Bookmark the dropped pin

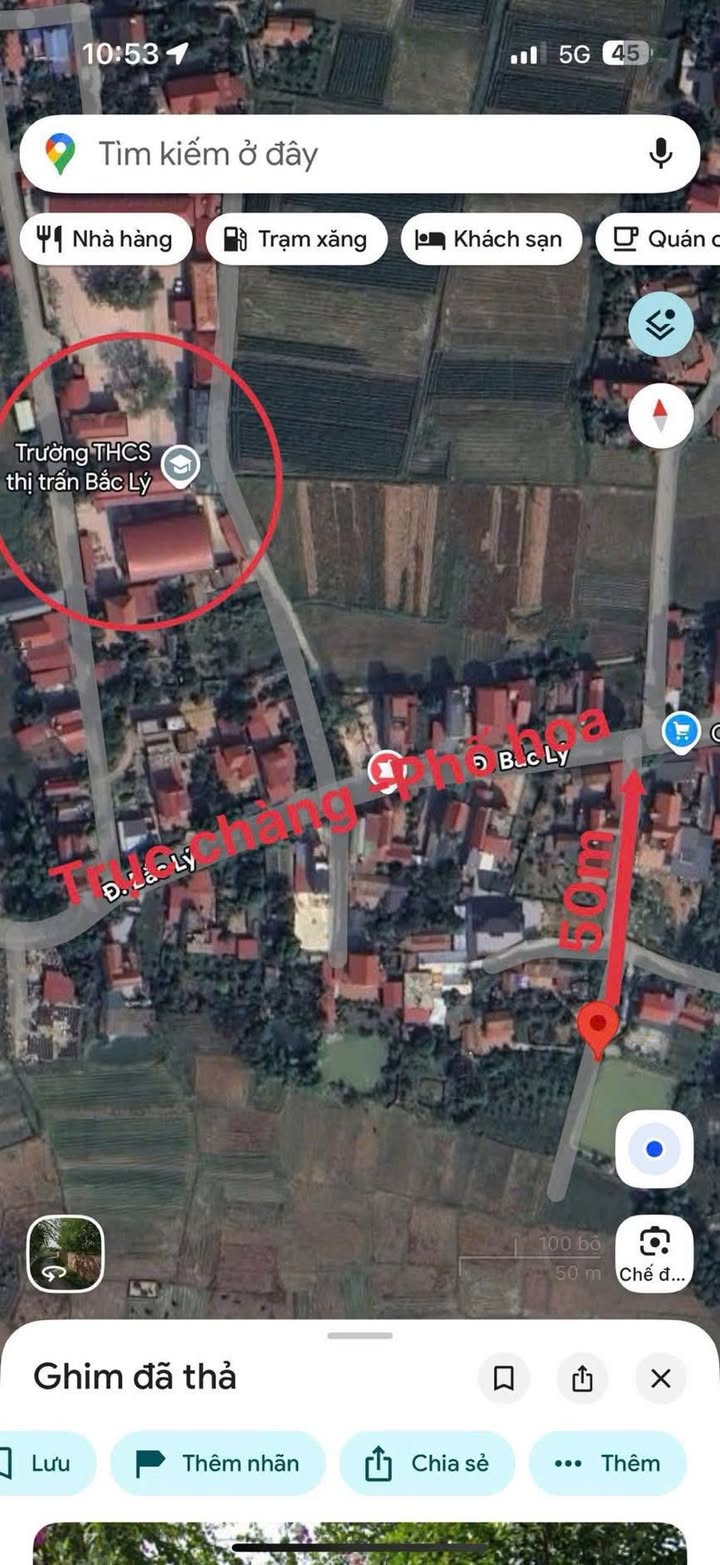pyautogui.click(x=504, y=1379)
